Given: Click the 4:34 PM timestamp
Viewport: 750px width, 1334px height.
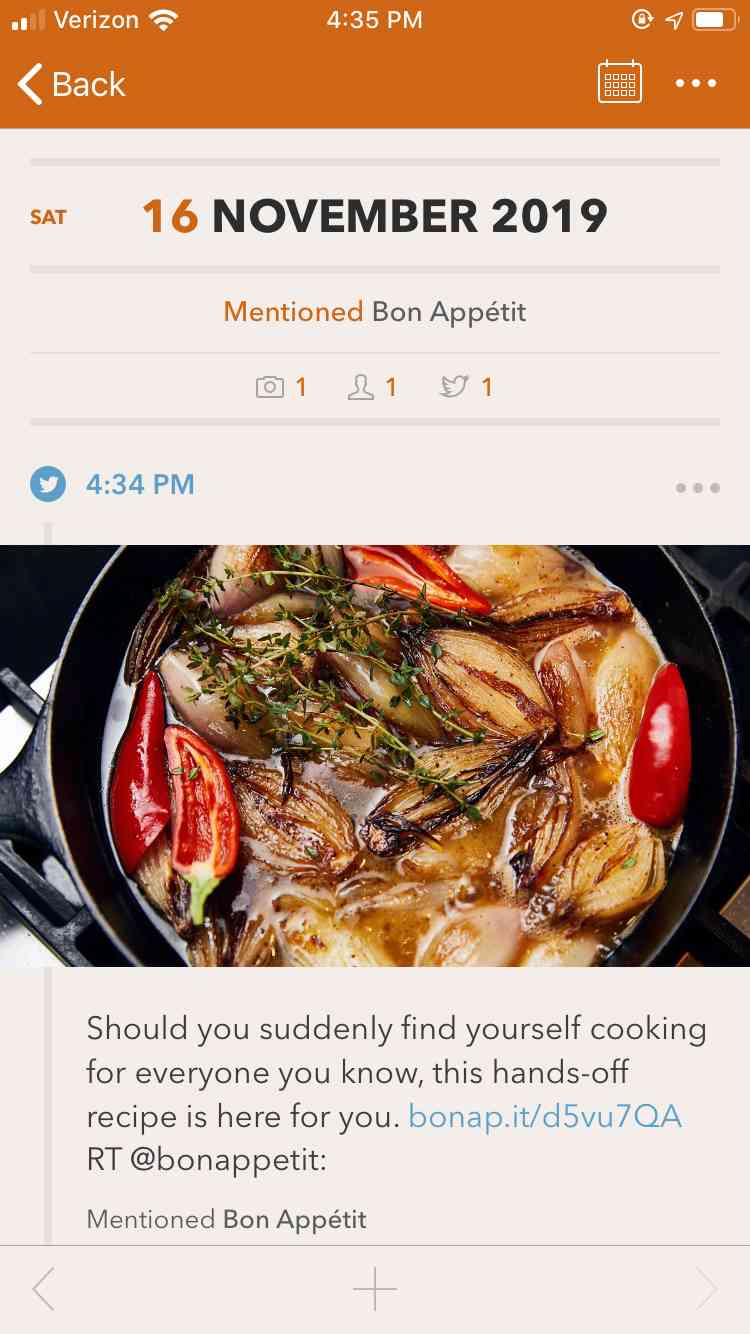Looking at the screenshot, I should pos(140,484).
